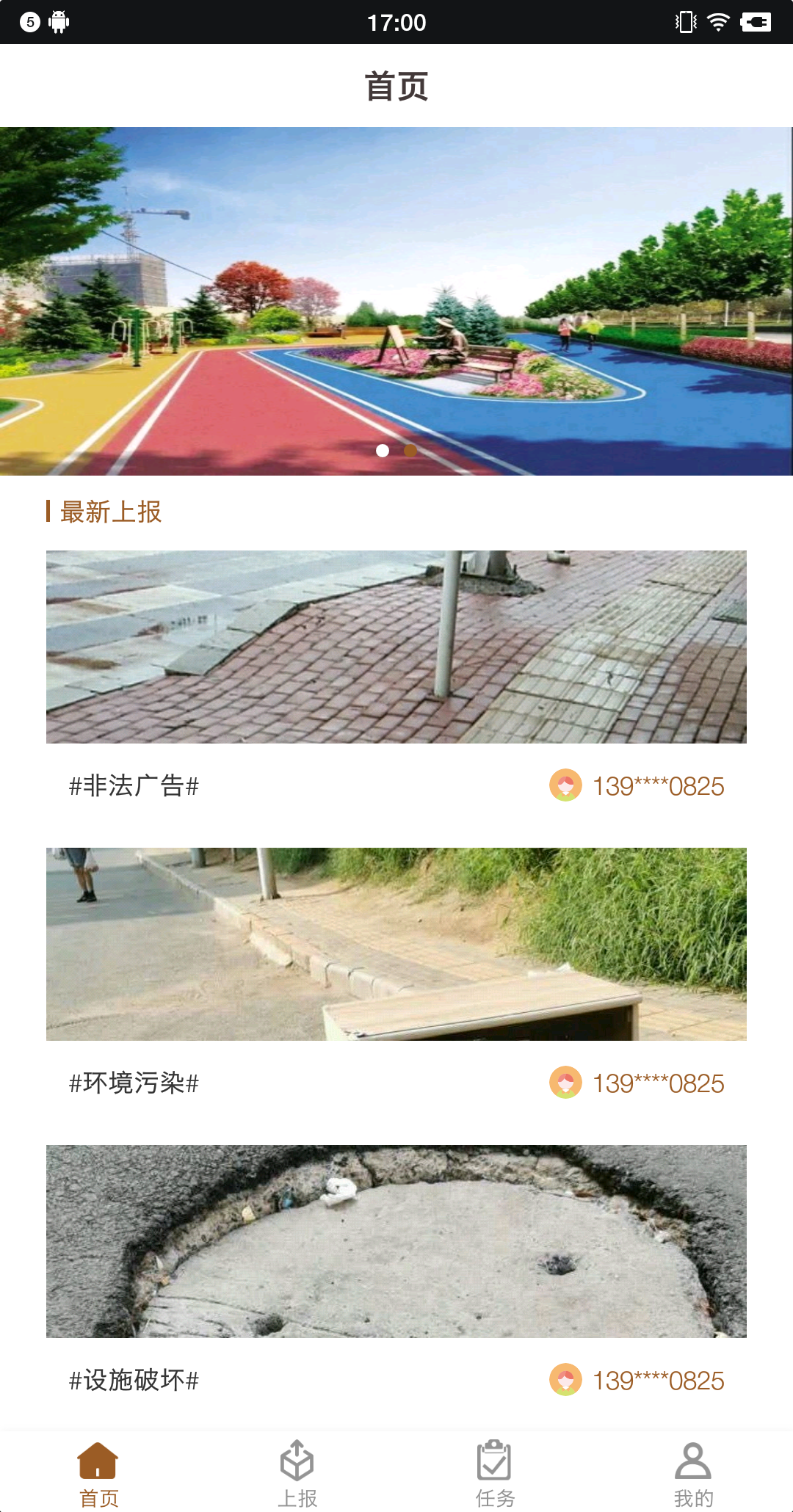Open the #设施破坏# report photo
This screenshot has height=1512, width=793.
point(396,1241)
